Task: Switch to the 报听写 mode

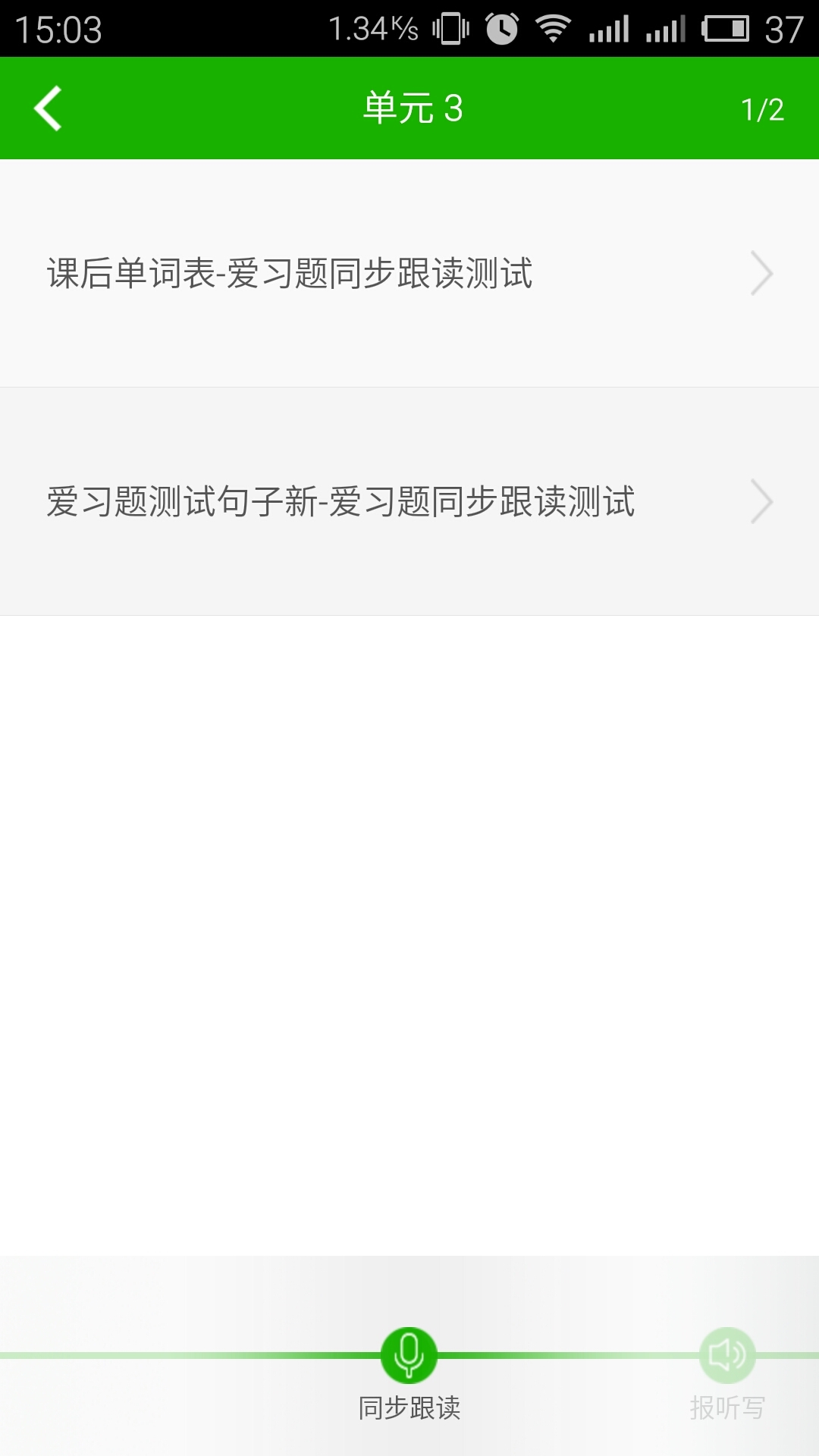Action: tap(727, 1356)
